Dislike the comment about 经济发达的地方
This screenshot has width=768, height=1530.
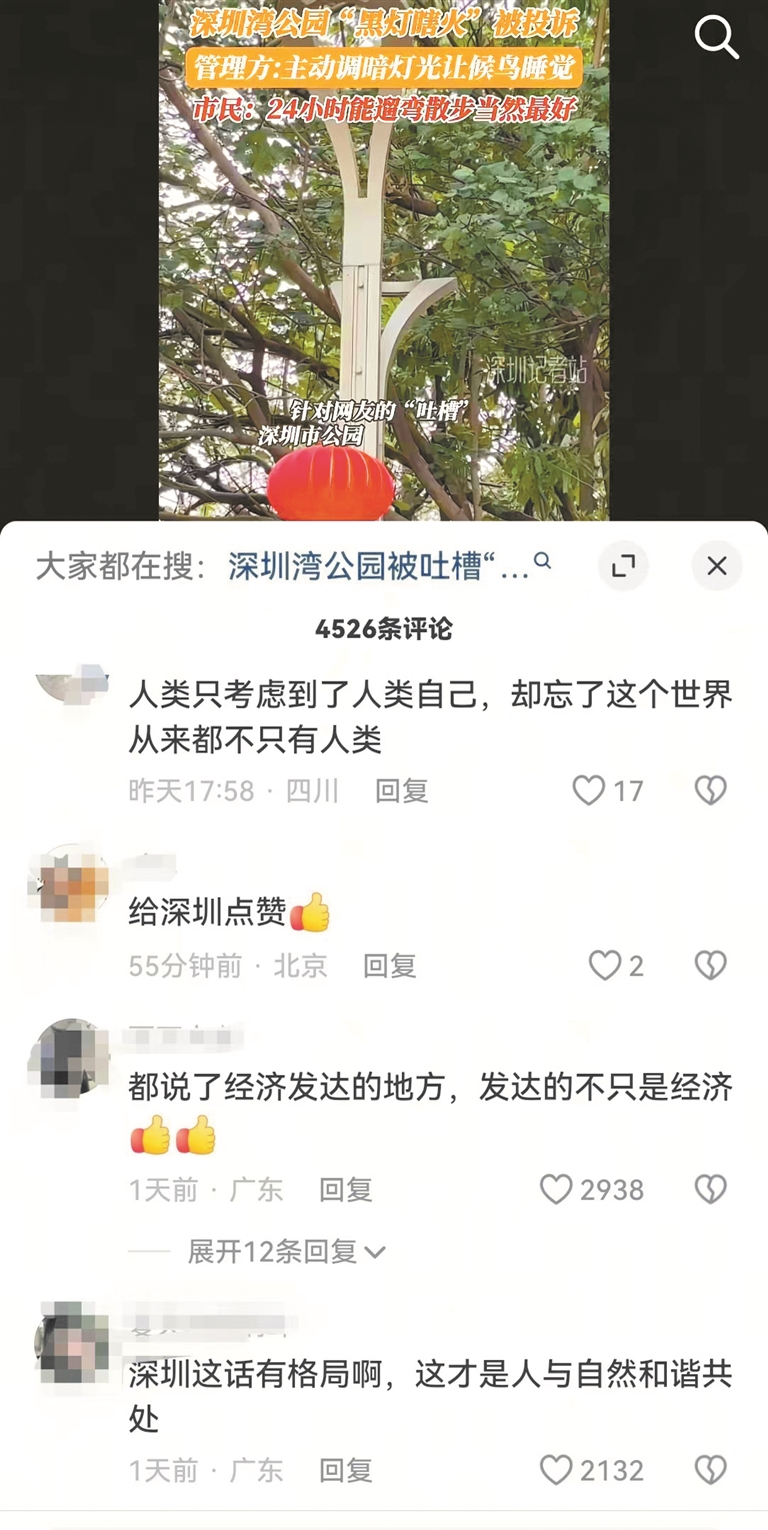[x=710, y=1189]
